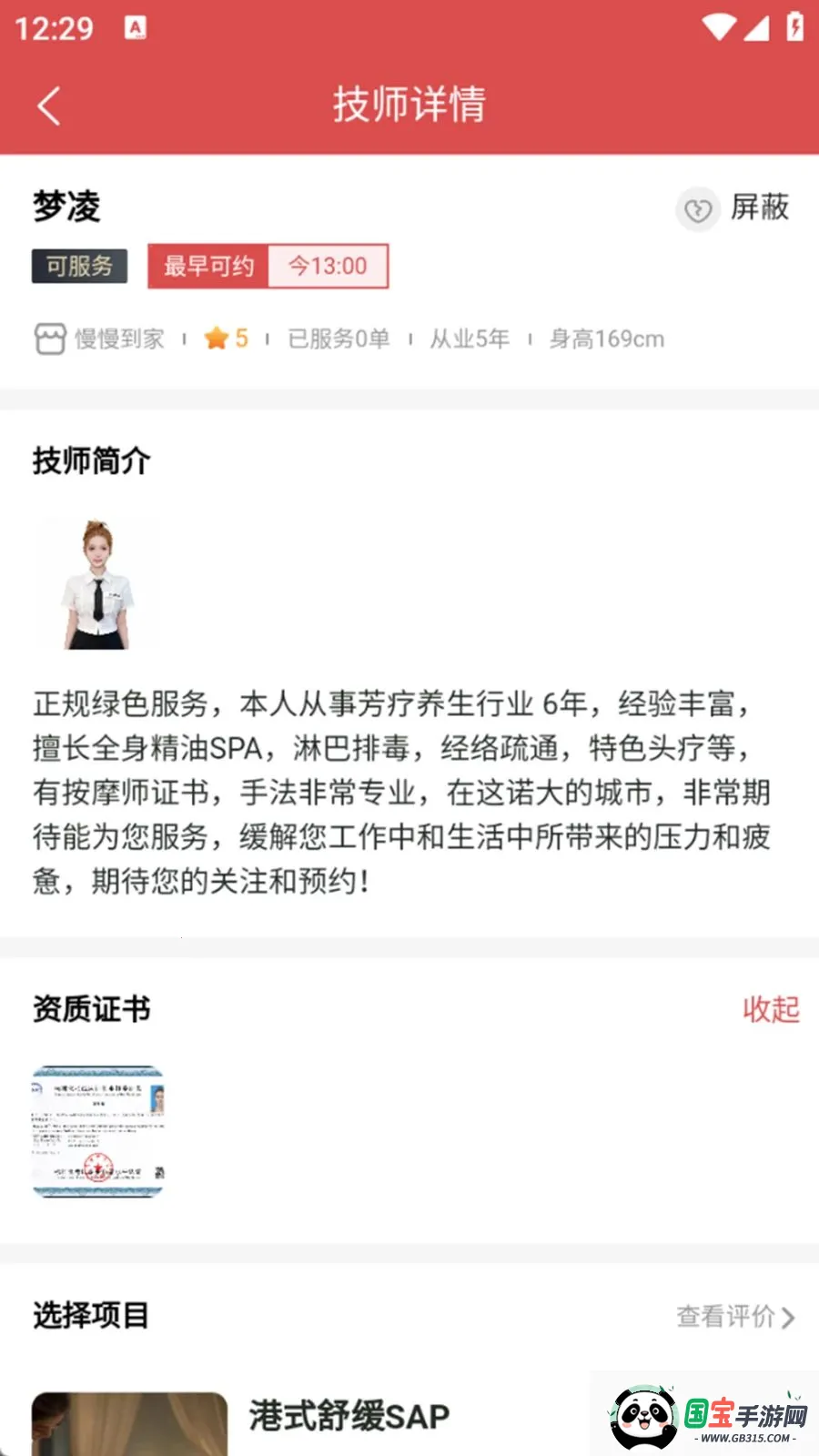Open the qualification certificate image

[x=98, y=1132]
